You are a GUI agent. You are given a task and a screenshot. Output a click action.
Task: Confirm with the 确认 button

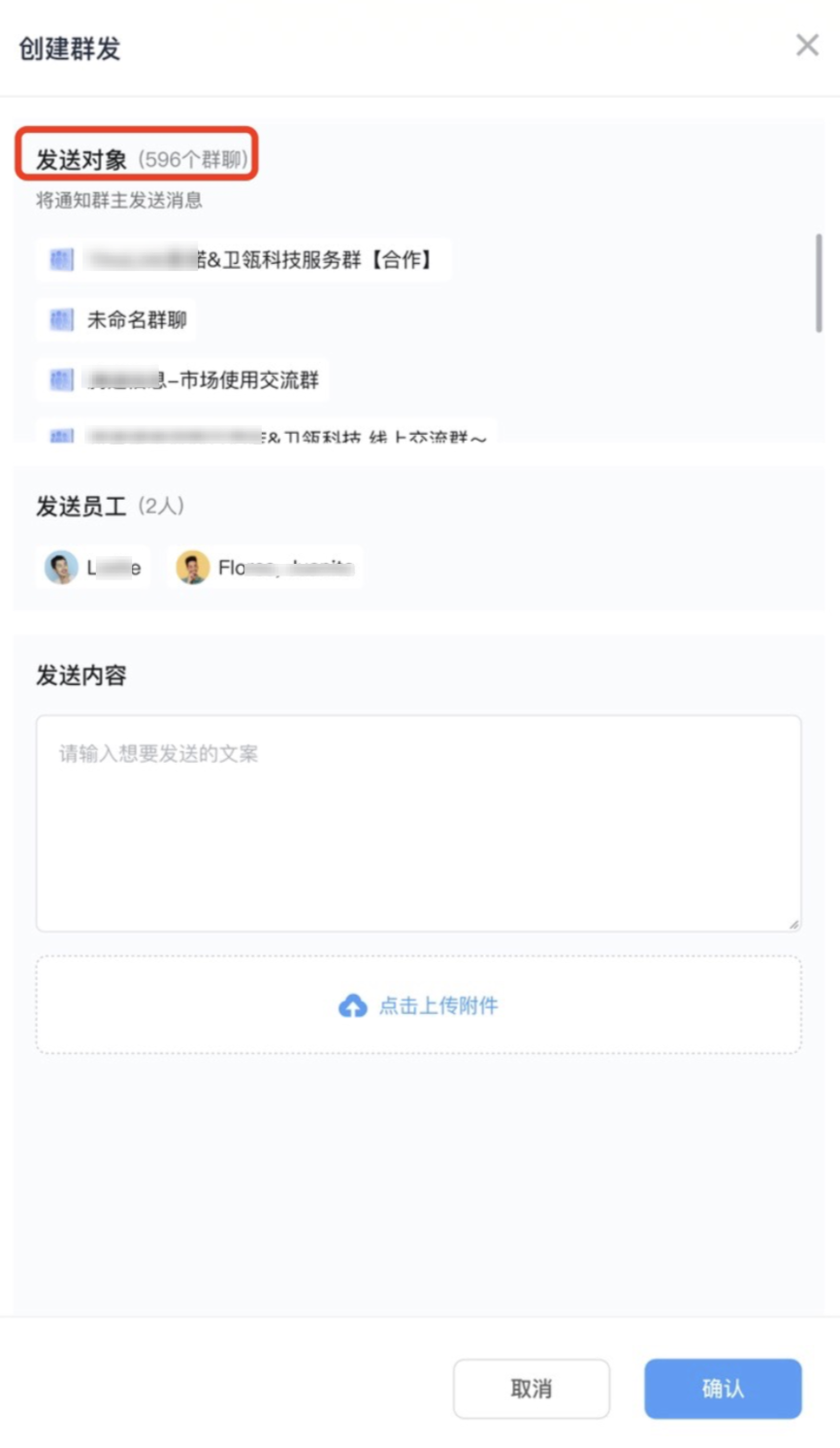pos(723,1389)
